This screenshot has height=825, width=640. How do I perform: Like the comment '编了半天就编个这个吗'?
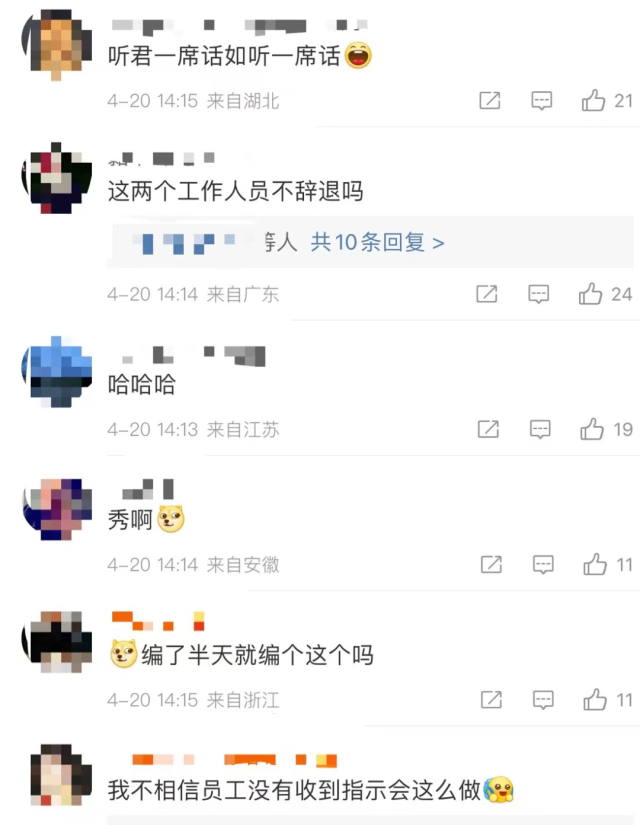tap(595, 699)
